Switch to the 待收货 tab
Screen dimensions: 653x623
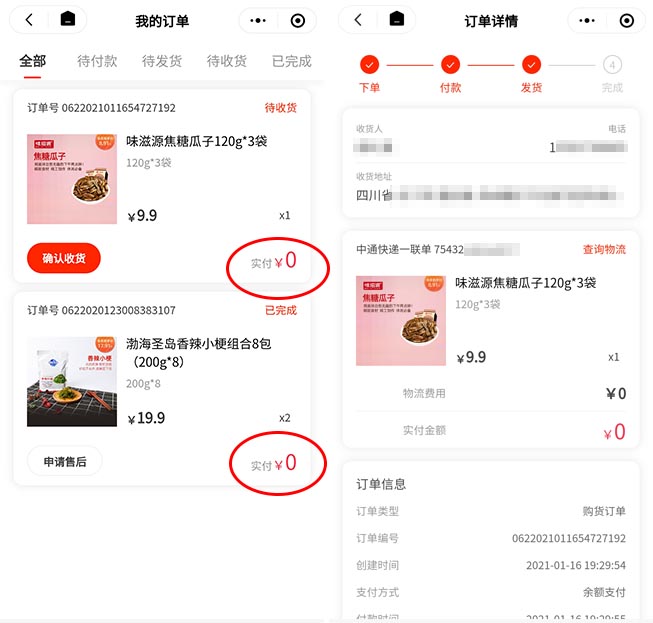tap(227, 61)
